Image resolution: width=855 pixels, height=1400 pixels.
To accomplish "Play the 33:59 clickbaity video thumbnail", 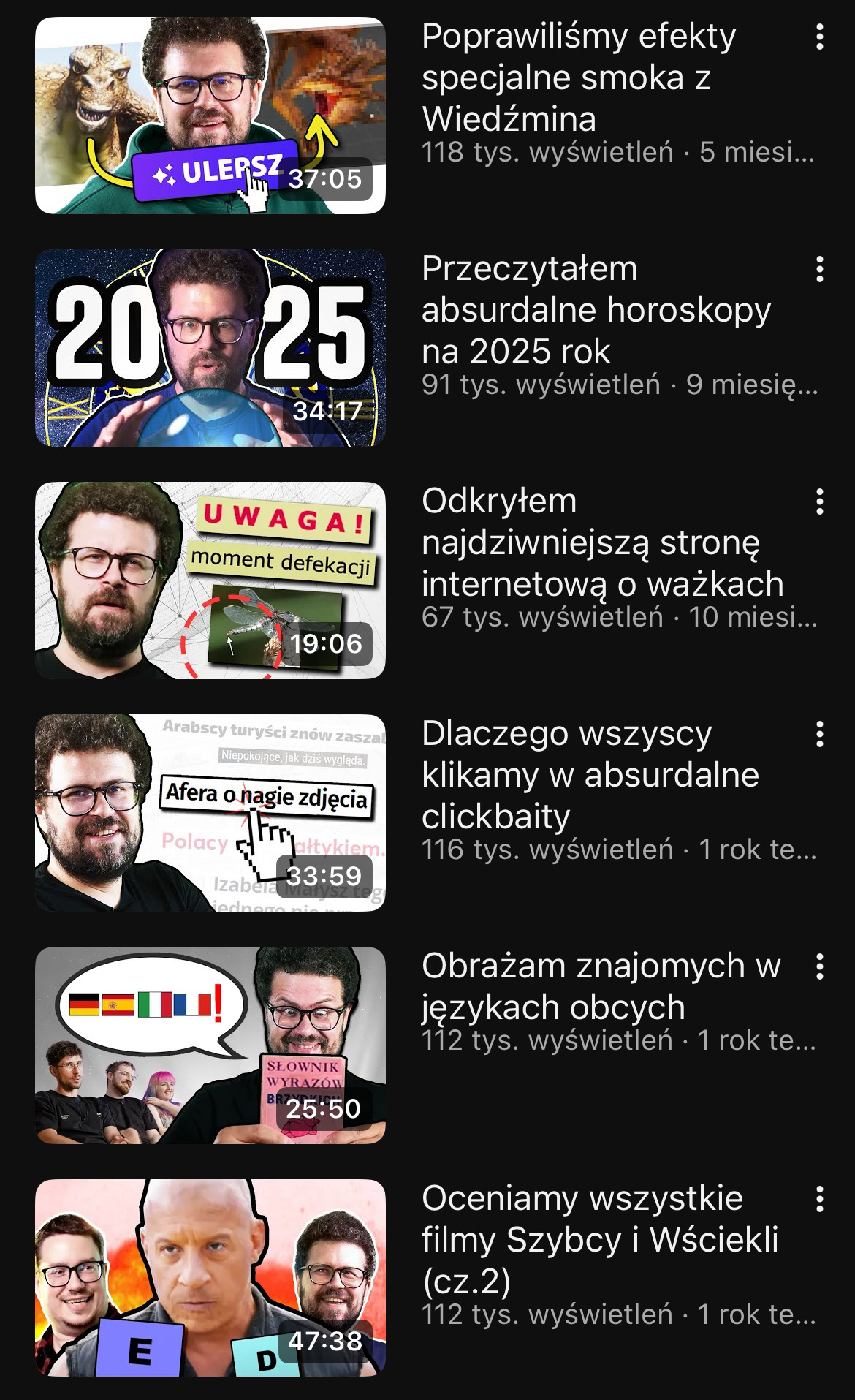I will 210,813.
